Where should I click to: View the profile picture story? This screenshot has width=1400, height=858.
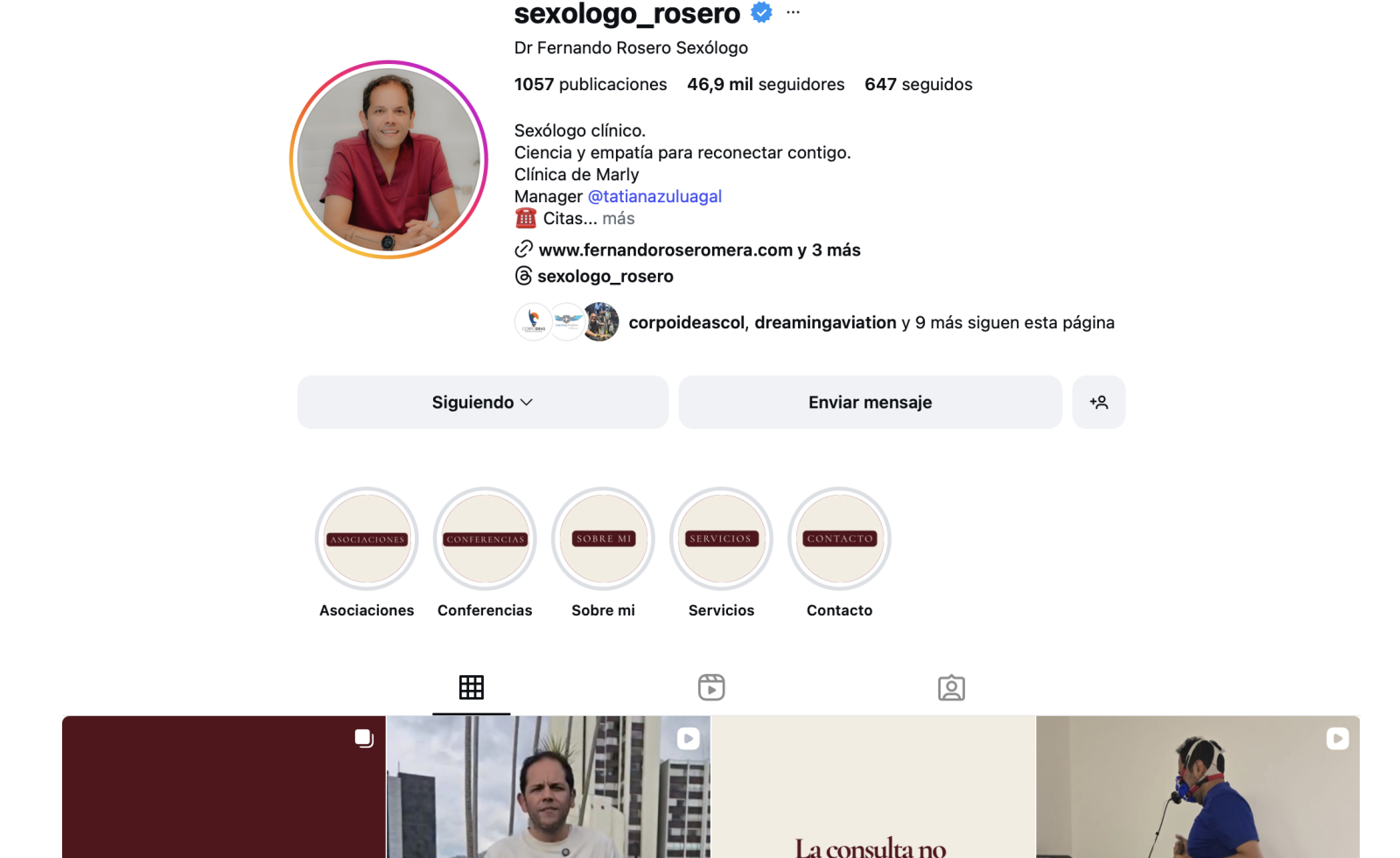pos(388,159)
